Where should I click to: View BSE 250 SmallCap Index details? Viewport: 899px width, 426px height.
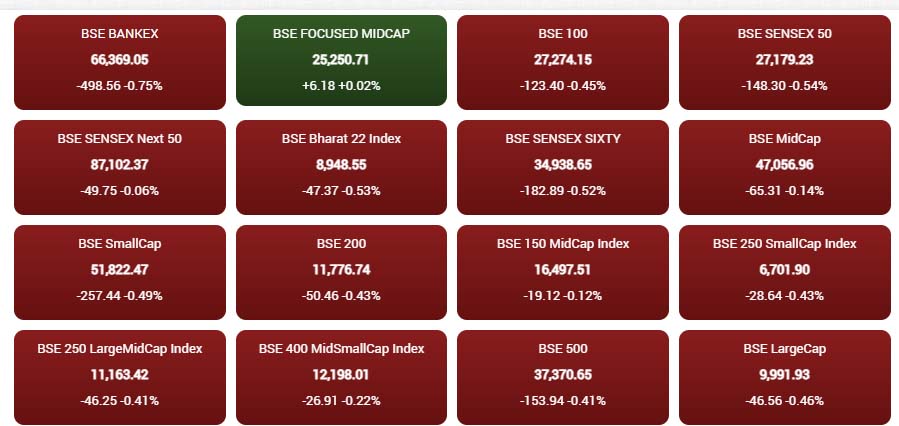785,272
